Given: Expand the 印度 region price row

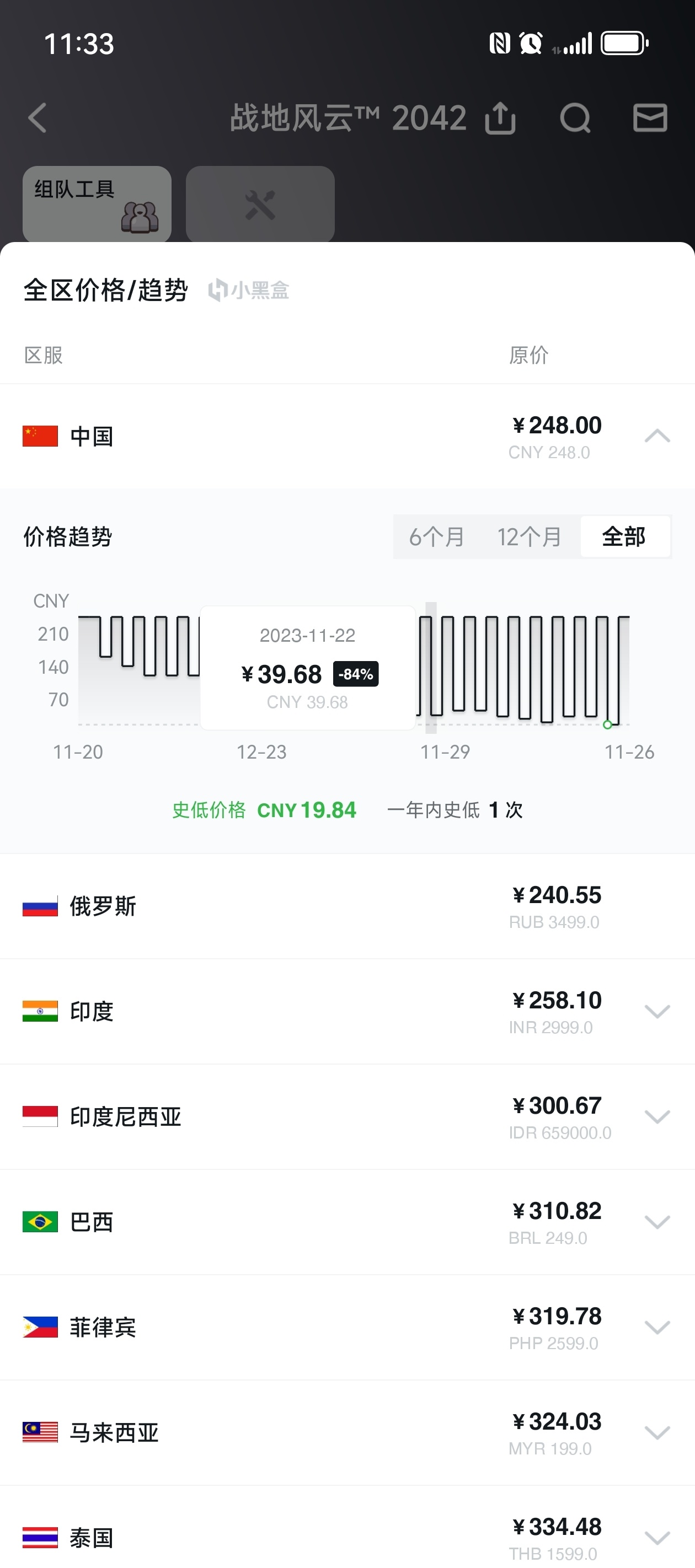Looking at the screenshot, I should pyautogui.click(x=657, y=1011).
